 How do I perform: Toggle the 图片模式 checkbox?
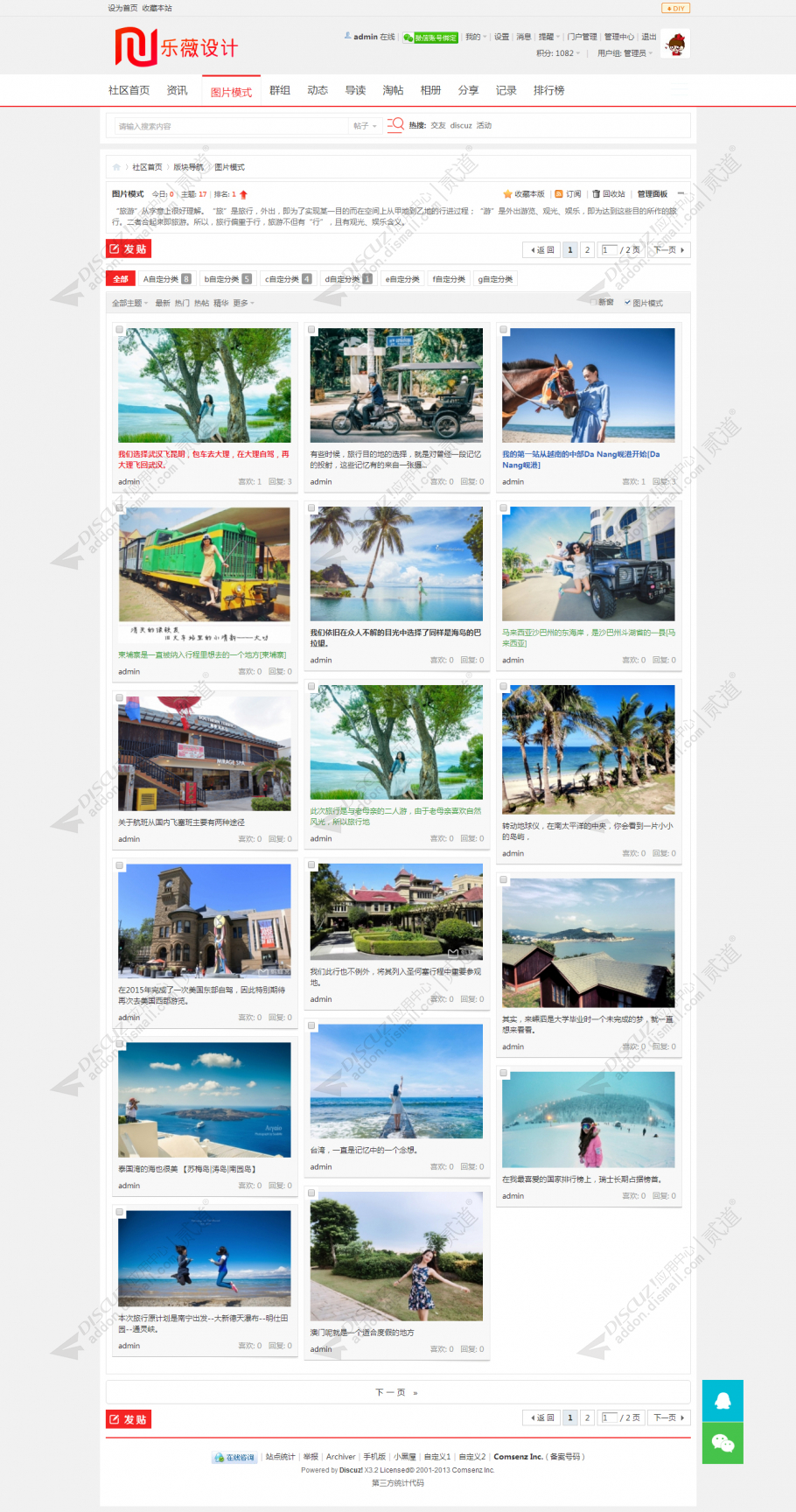(627, 303)
